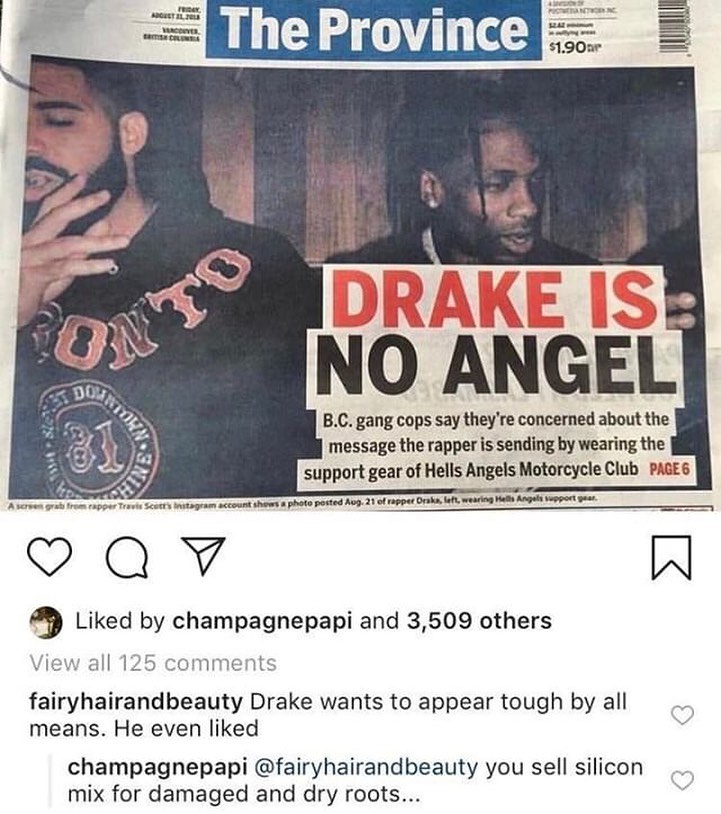Bookmark this post
Image resolution: width=721 pixels, height=814 pixels.
coord(672,555)
